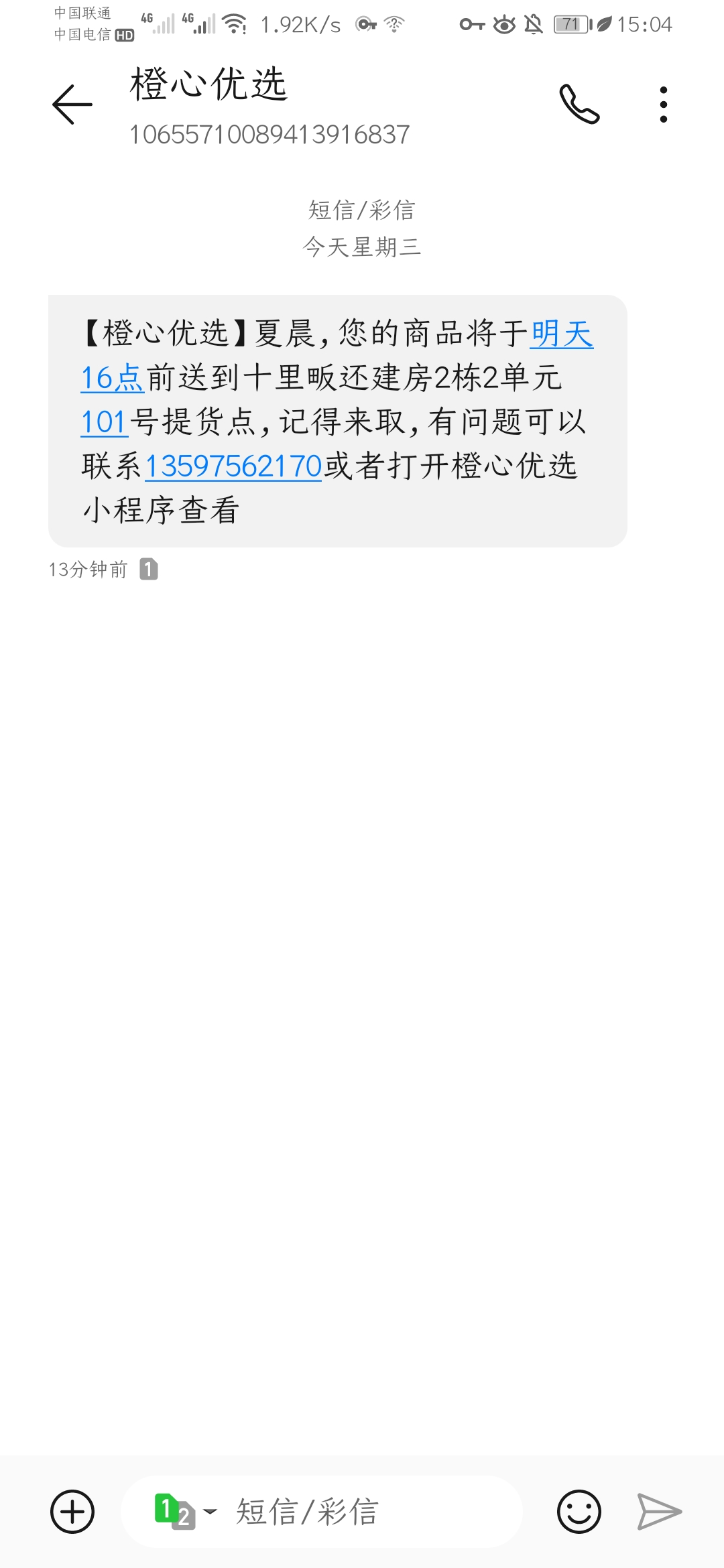The width and height of the screenshot is (724, 1568).
Task: Tap the call icon to phone 橙心优选
Action: click(579, 105)
